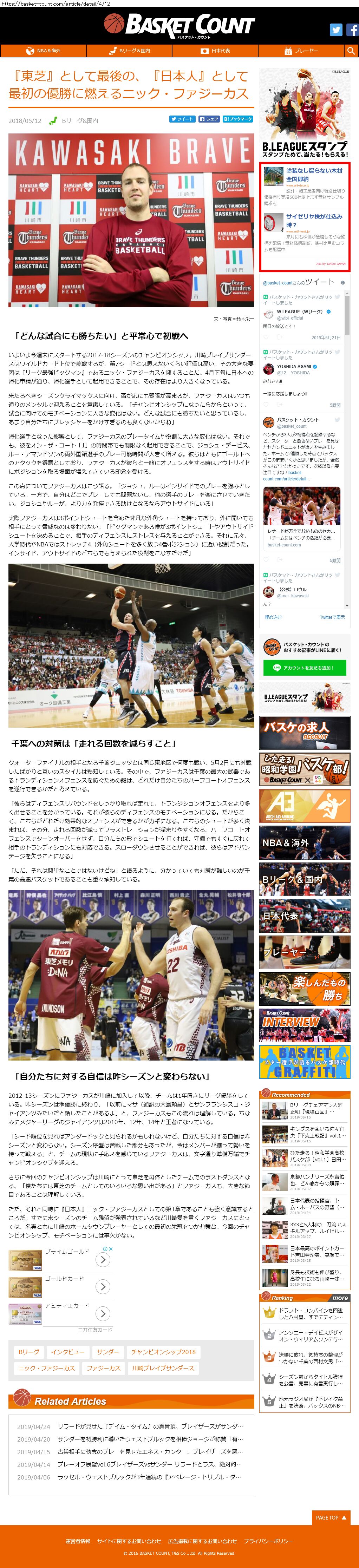Open the NBA＆海外 navigation tab

43,51
